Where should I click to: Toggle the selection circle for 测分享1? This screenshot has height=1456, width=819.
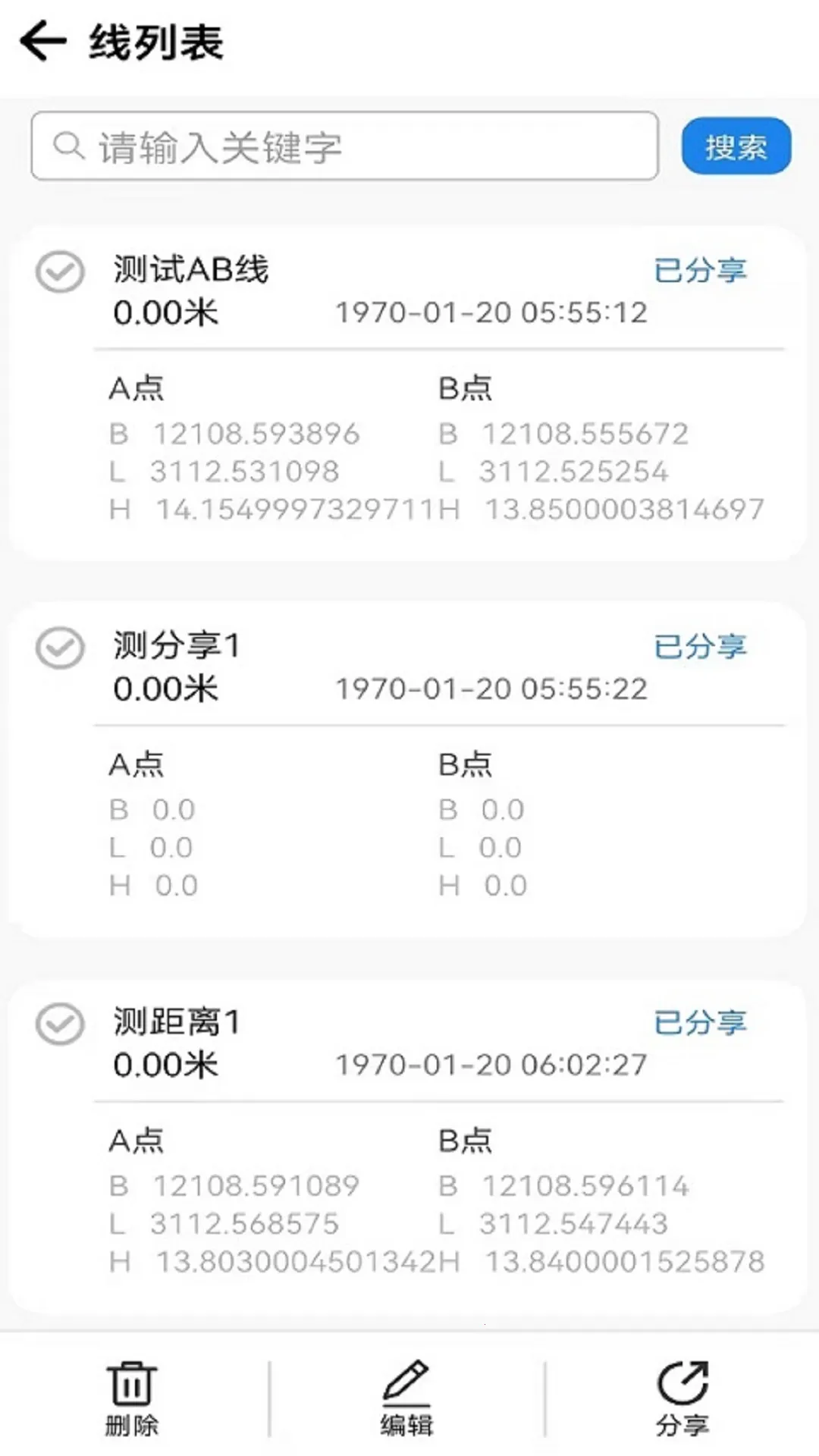click(62, 647)
